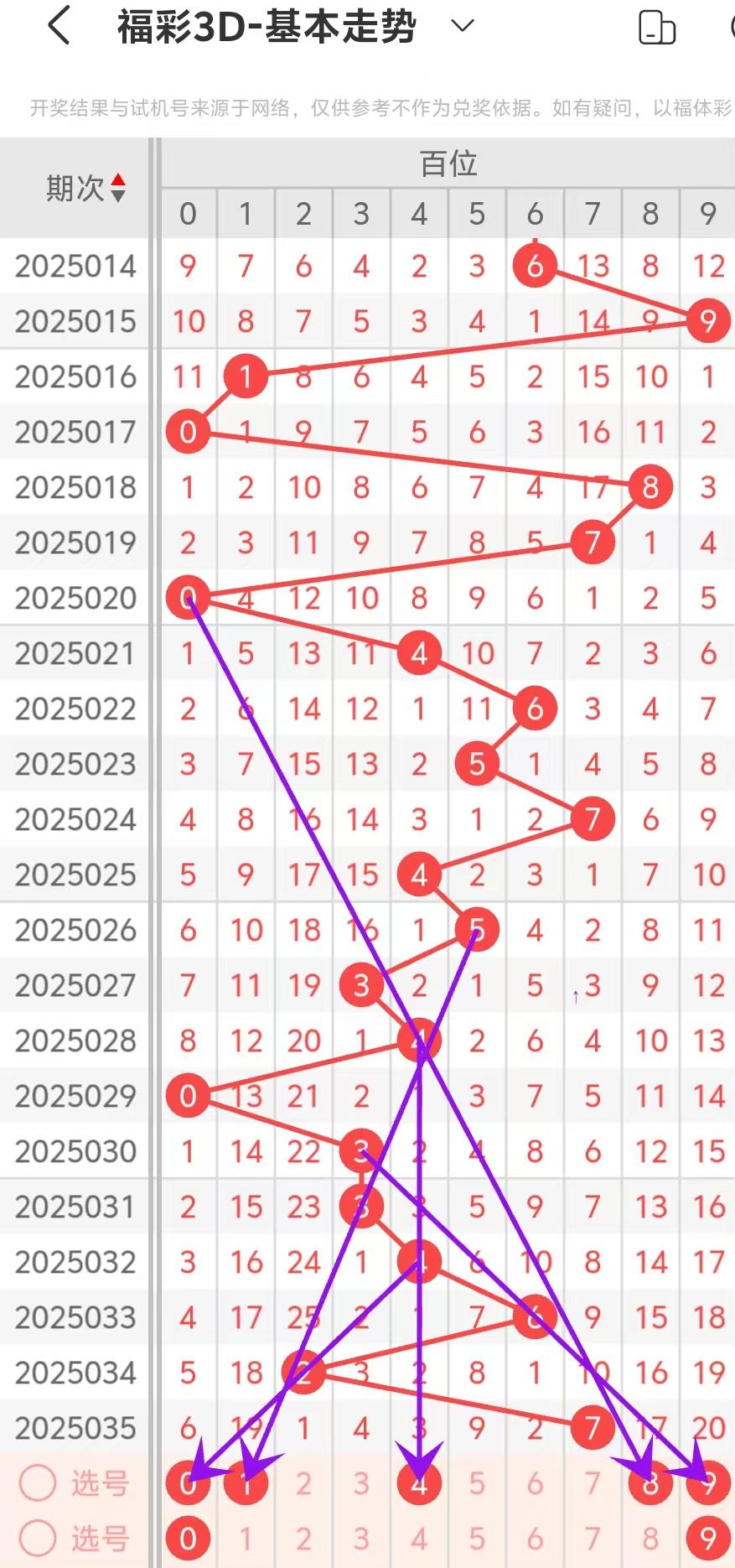The image size is (735, 1568).
Task: Pick number 4 in the second 选号 row
Action: [419, 1539]
